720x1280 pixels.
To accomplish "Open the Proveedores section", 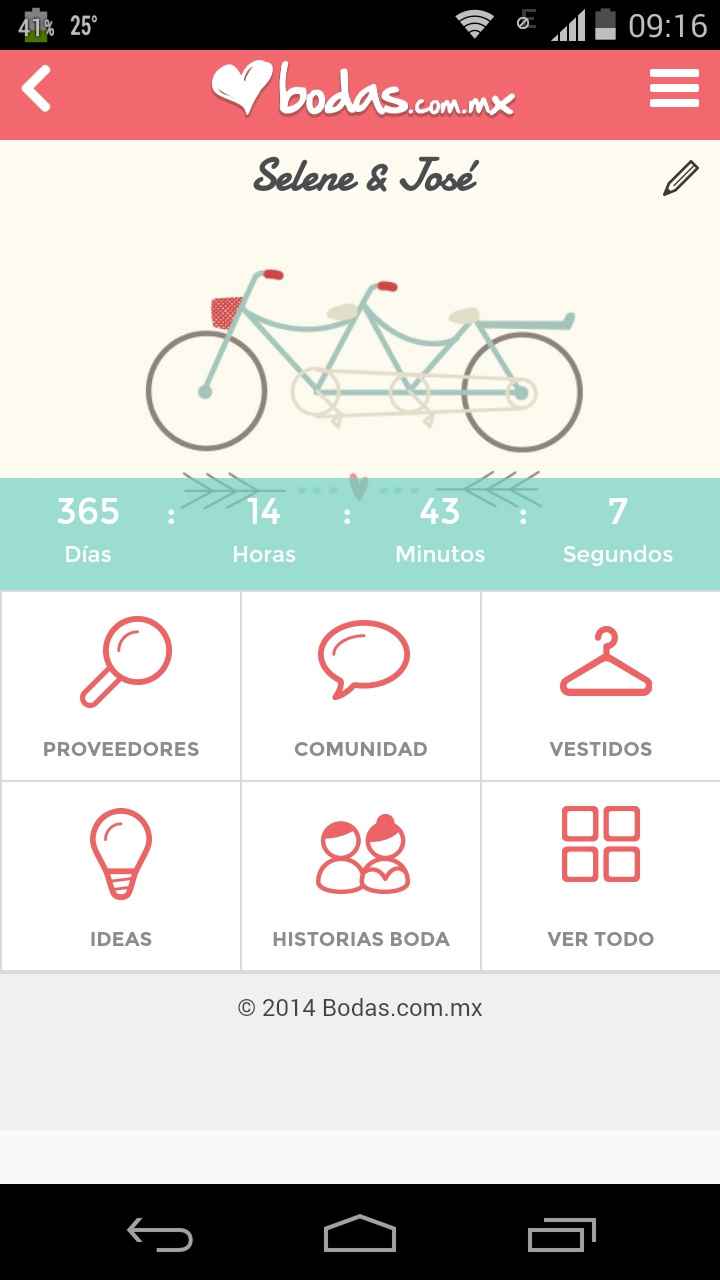I will click(x=121, y=686).
